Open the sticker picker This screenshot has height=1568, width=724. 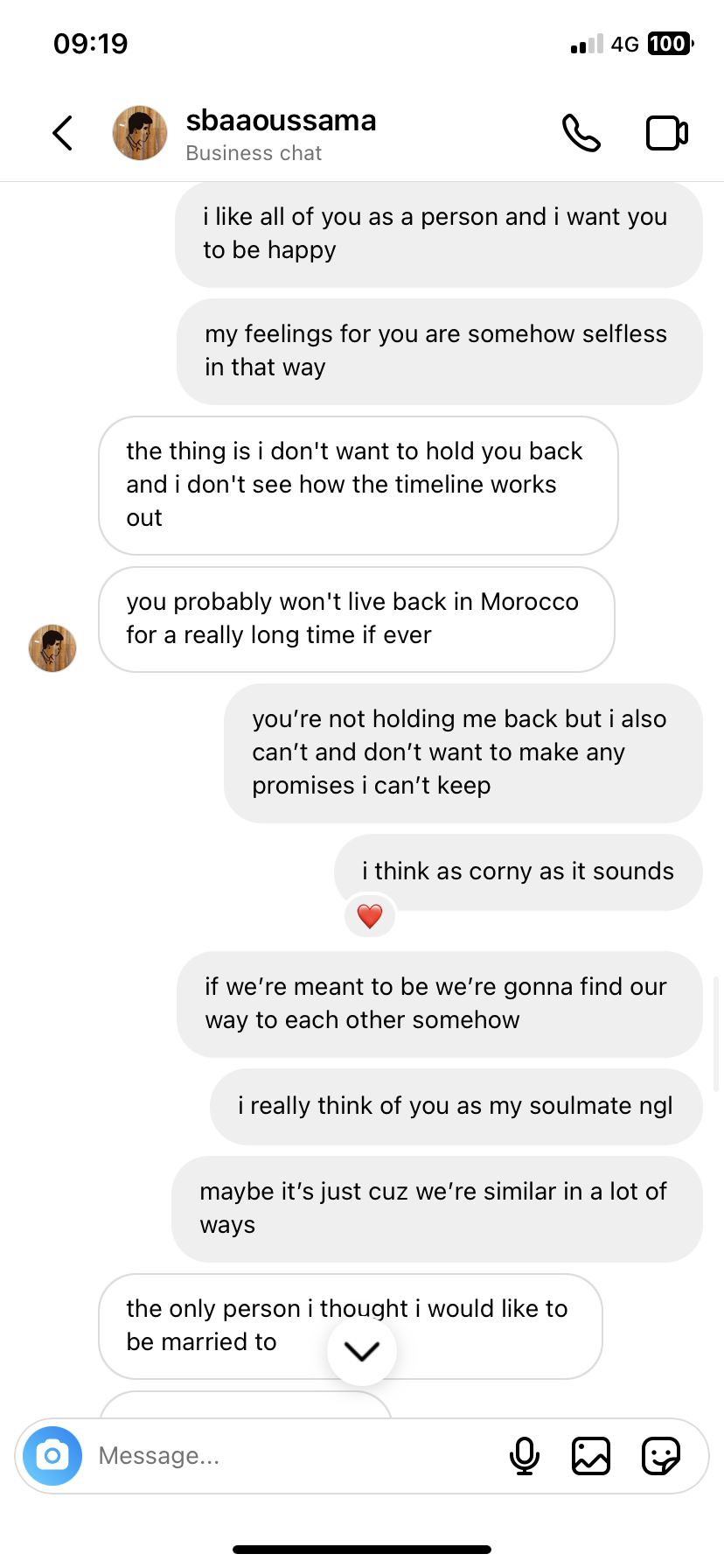(661, 1456)
